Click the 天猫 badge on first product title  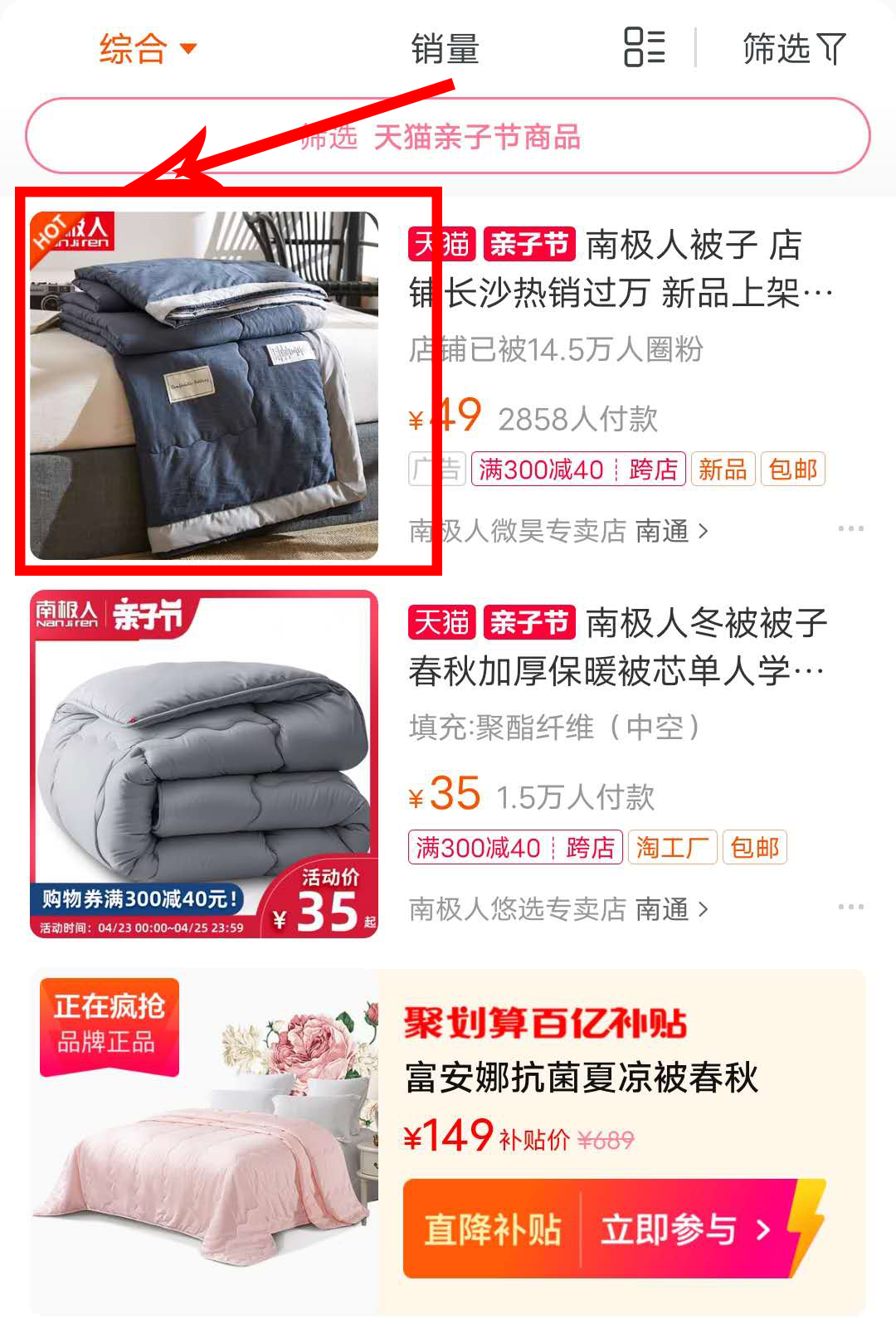[x=442, y=245]
